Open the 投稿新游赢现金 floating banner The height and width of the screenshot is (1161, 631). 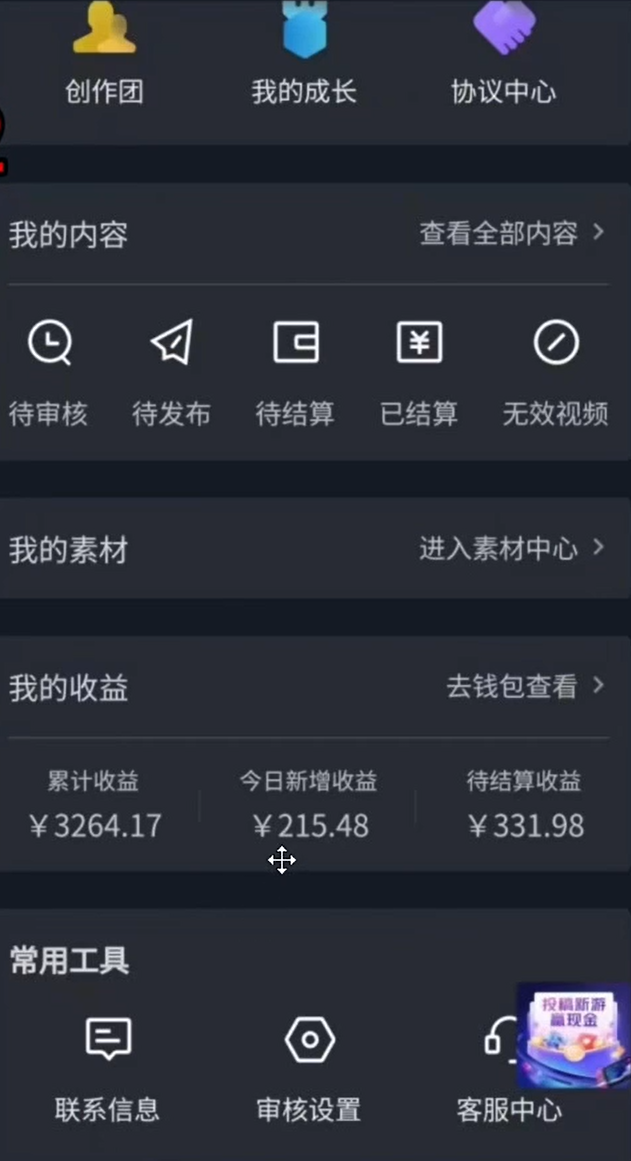(x=573, y=1036)
